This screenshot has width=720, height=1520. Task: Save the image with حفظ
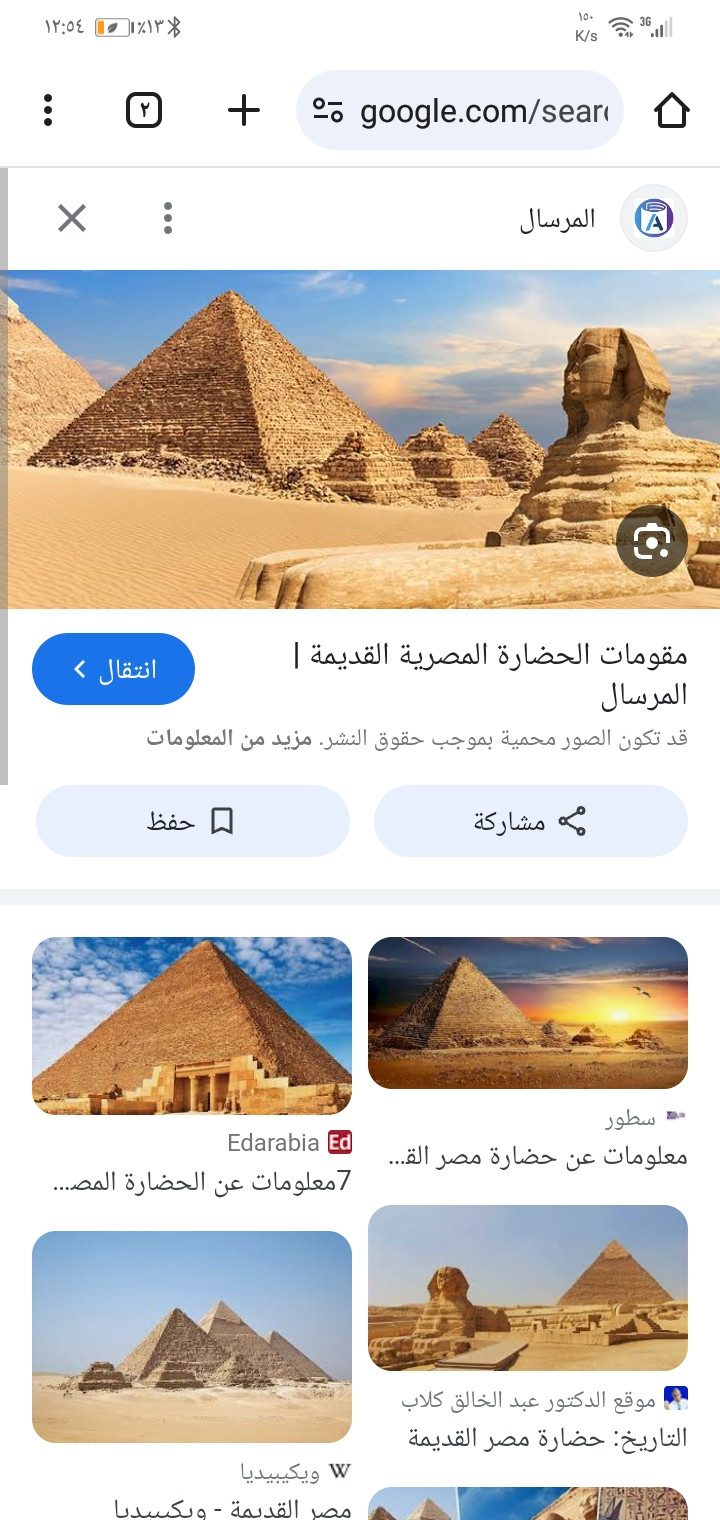193,822
